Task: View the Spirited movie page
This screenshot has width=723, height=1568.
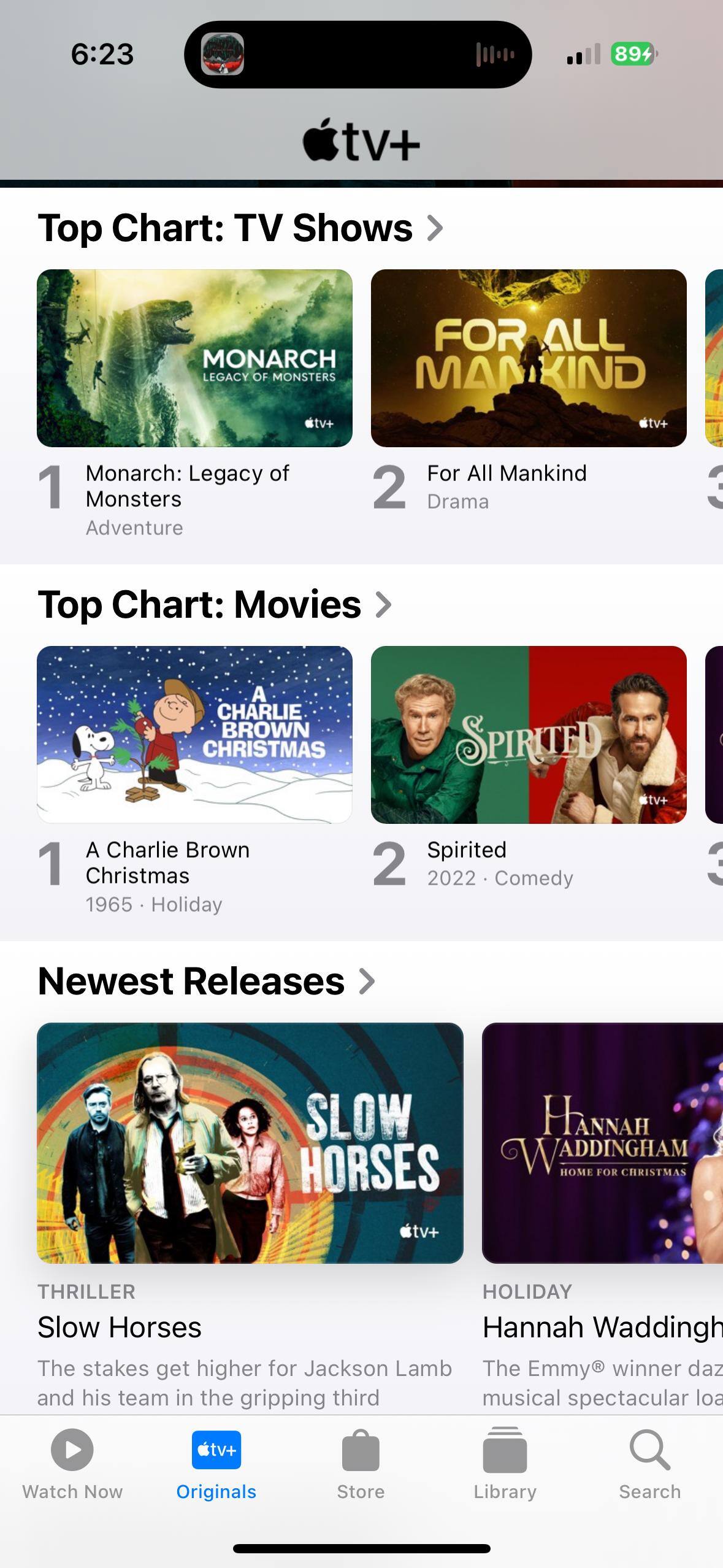Action: pos(528,734)
